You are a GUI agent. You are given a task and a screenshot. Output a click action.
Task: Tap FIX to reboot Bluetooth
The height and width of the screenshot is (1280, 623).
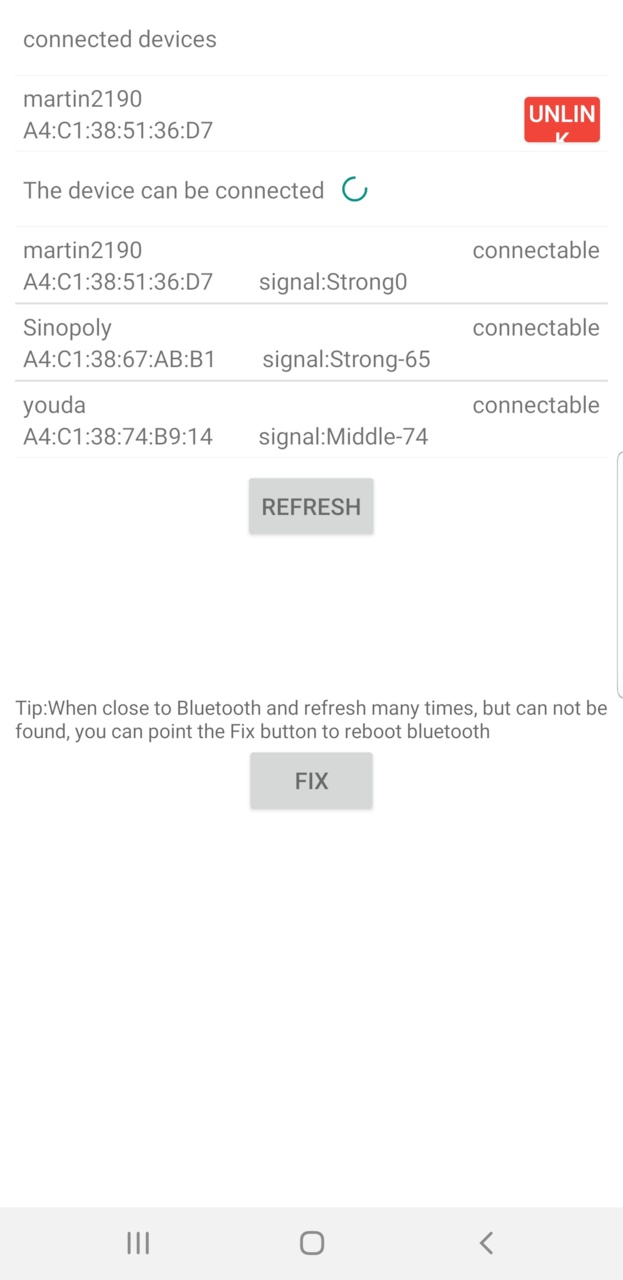(x=311, y=780)
